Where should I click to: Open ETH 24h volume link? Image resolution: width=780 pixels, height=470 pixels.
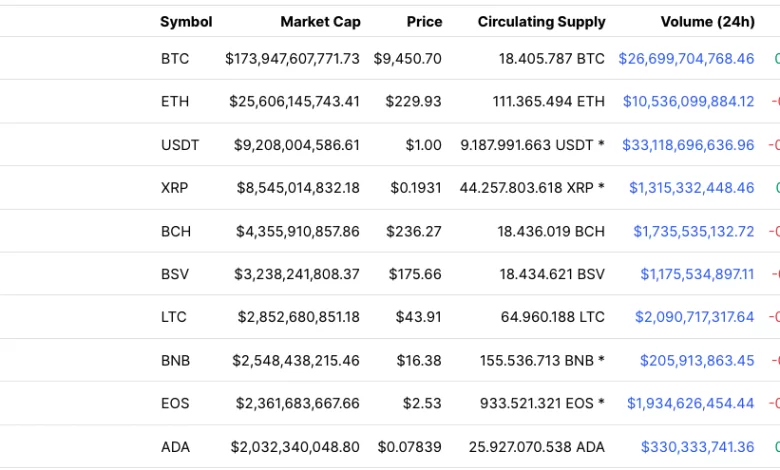pyautogui.click(x=688, y=102)
